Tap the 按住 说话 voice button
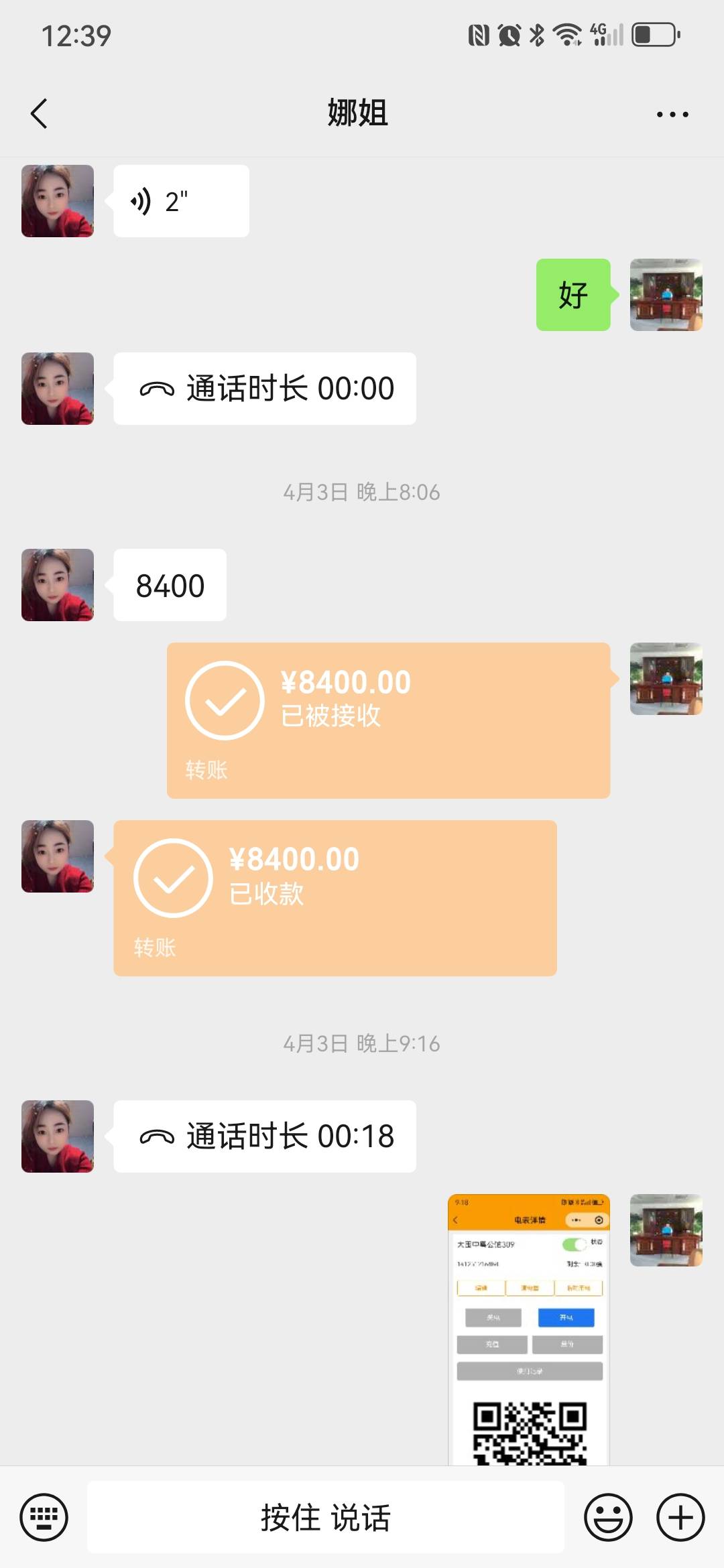Viewport: 724px width, 1568px height. click(326, 1517)
